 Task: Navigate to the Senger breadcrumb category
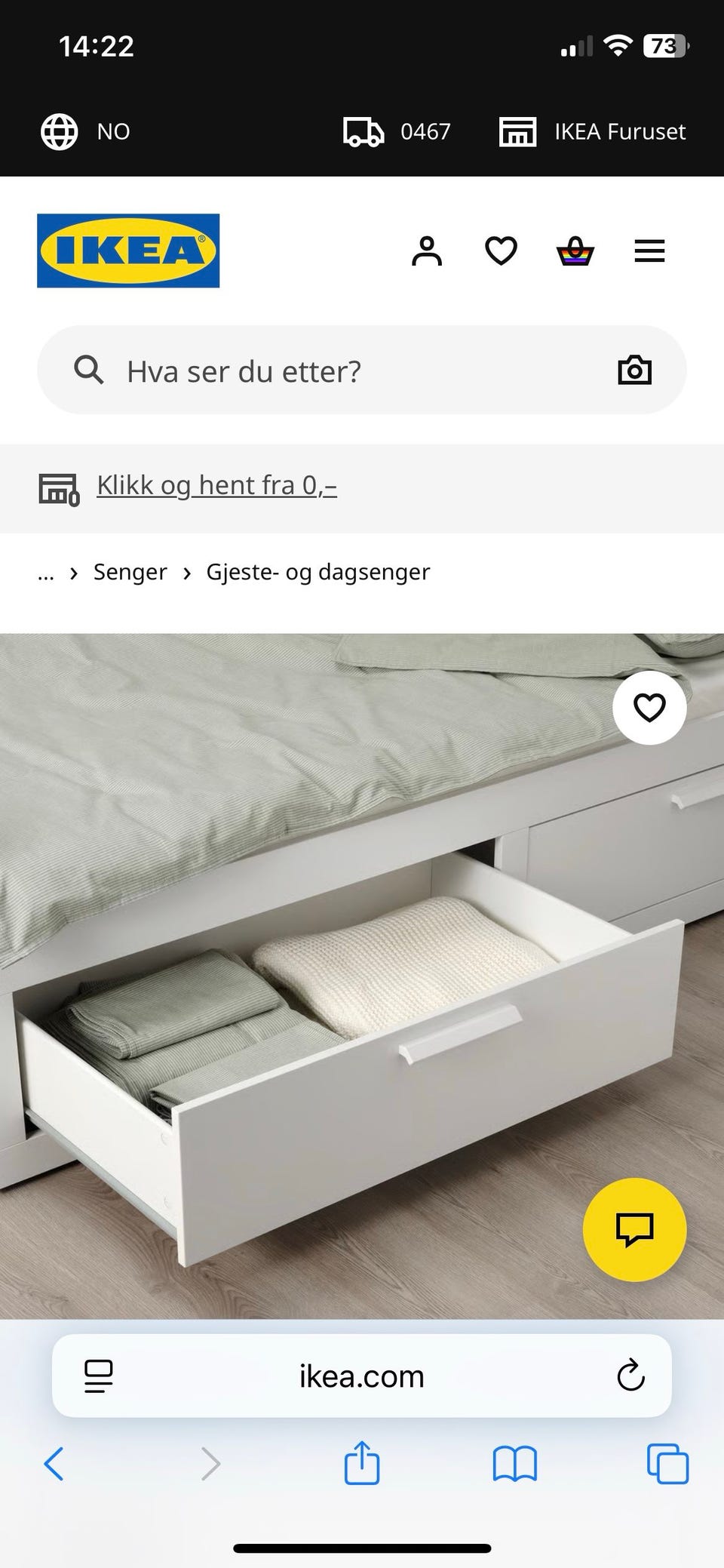130,572
